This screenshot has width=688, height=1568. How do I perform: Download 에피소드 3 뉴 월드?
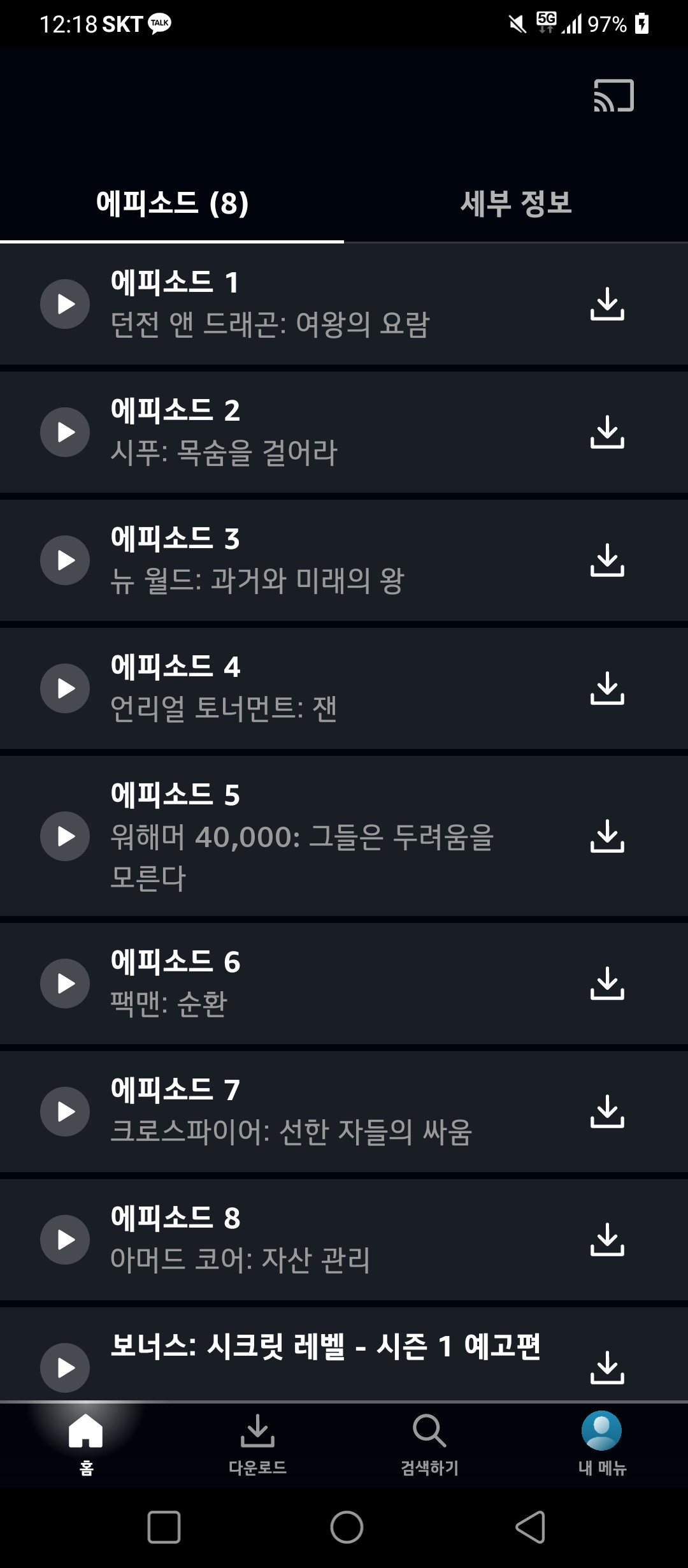click(x=607, y=560)
